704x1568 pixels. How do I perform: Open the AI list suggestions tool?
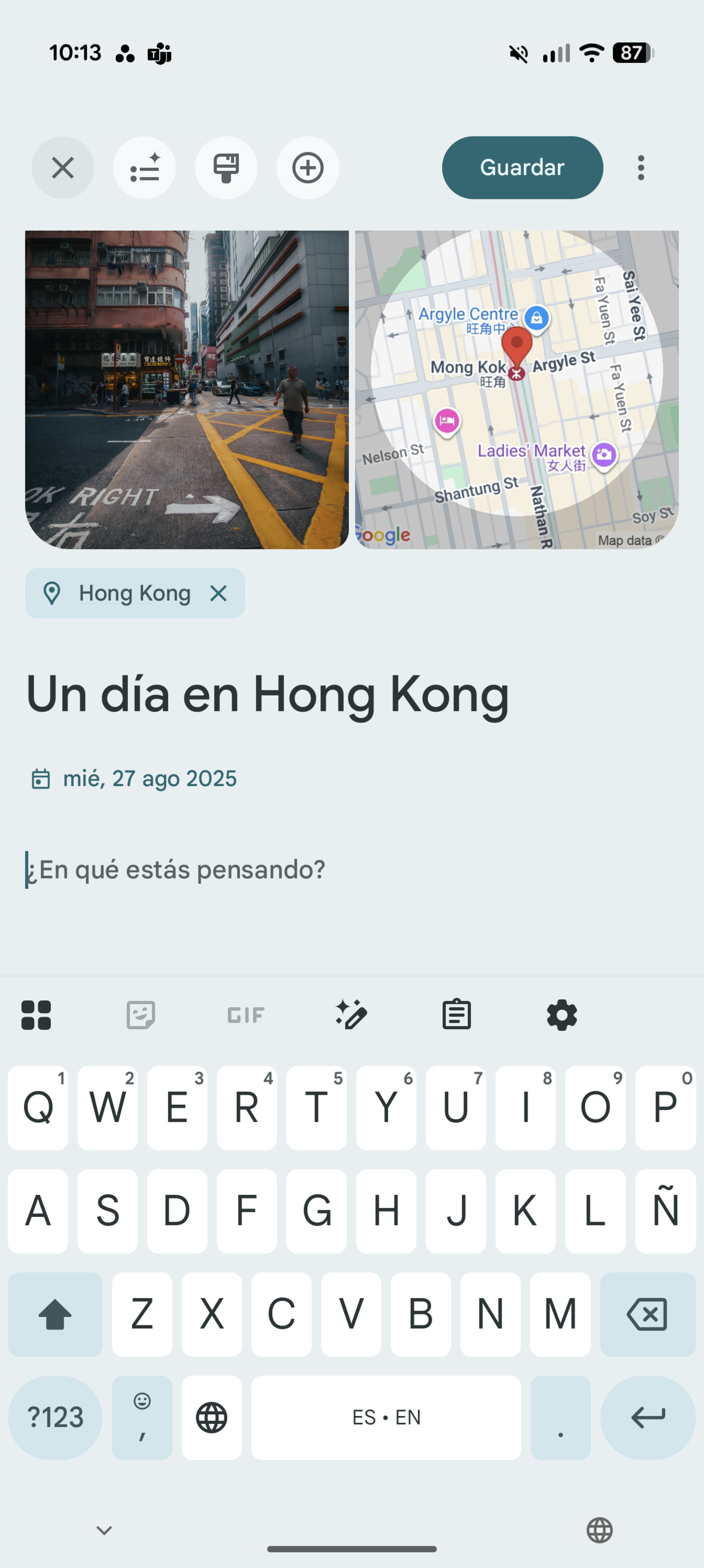click(x=144, y=167)
